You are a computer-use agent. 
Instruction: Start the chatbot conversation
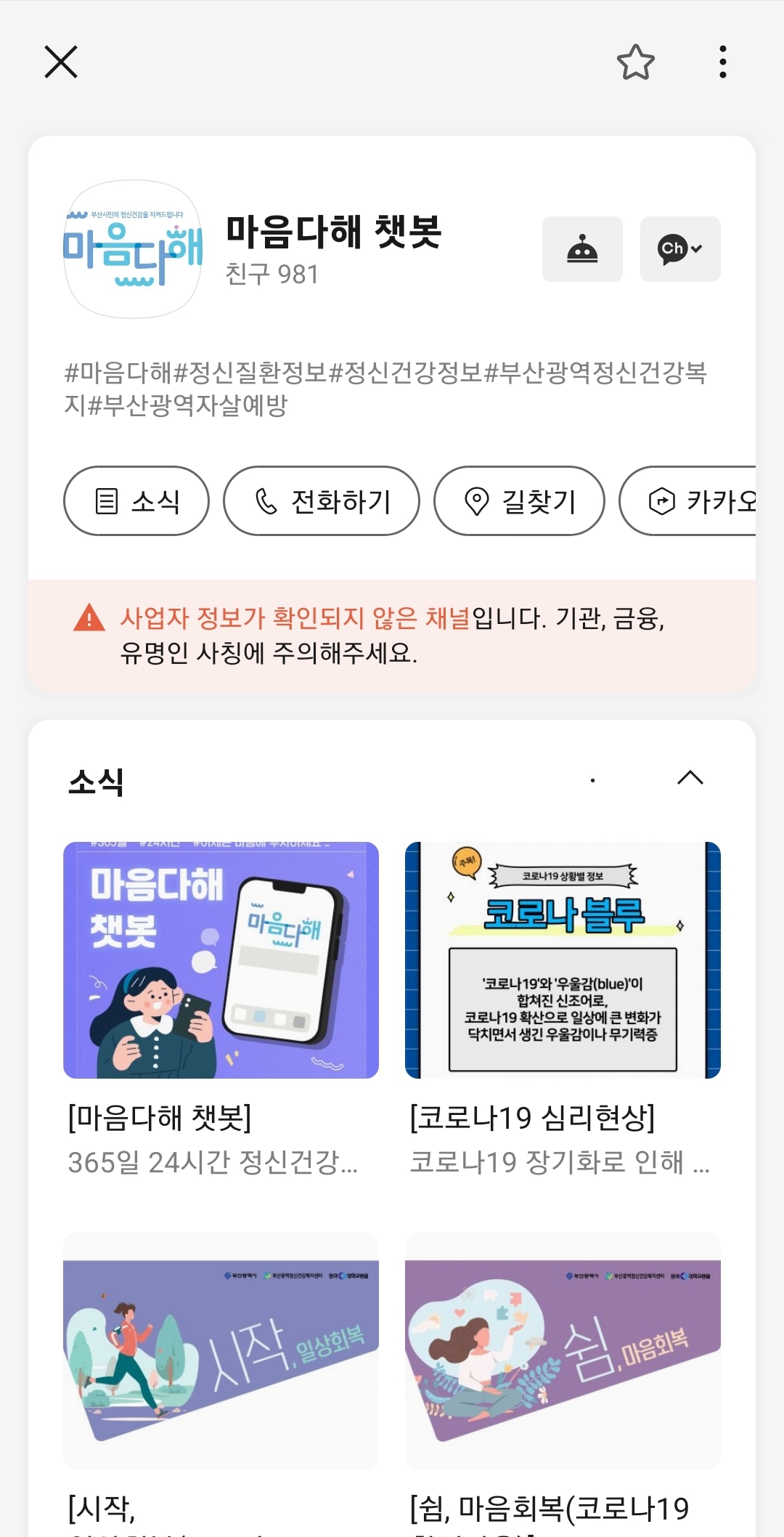582,249
